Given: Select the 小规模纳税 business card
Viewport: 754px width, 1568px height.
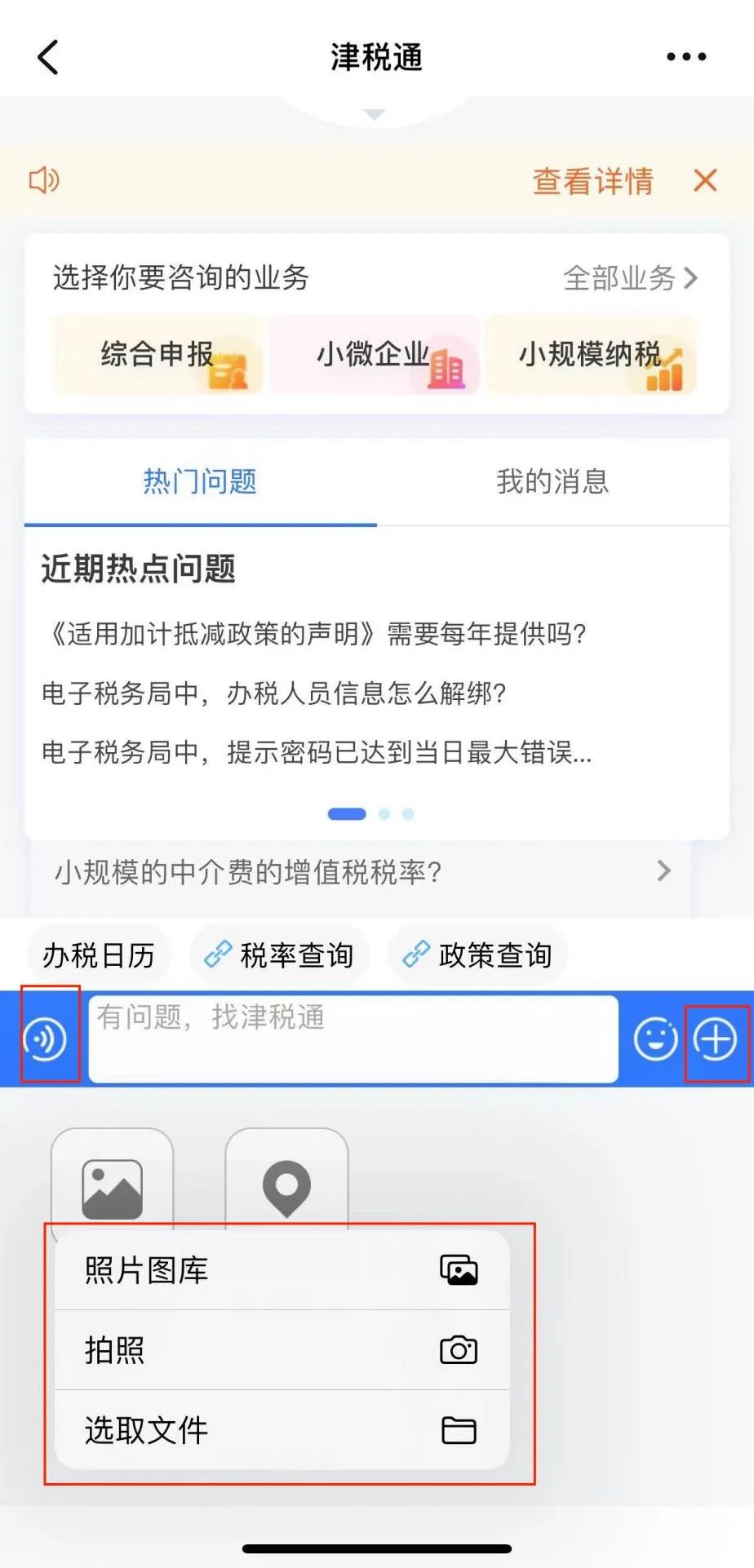Looking at the screenshot, I should (591, 355).
